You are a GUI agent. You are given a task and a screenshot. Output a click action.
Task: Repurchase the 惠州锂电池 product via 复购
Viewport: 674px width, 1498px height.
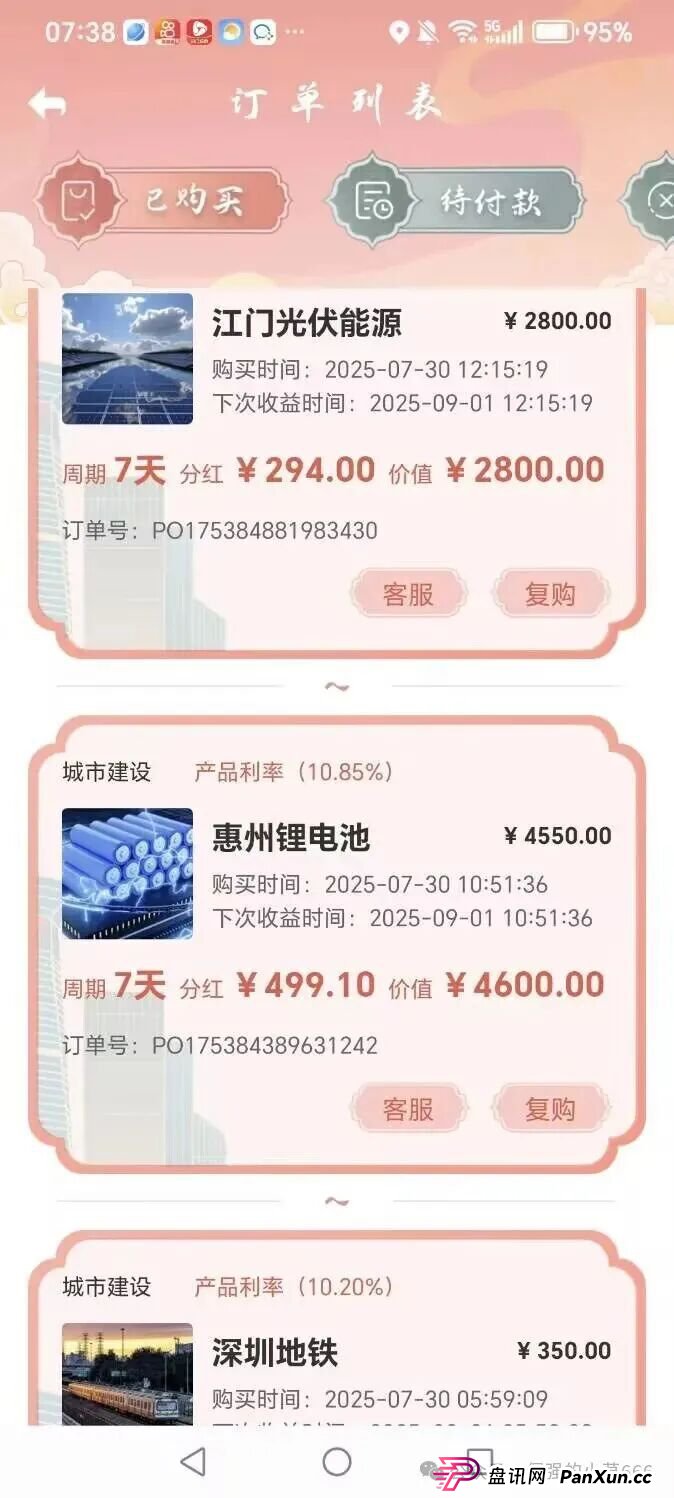(550, 1109)
